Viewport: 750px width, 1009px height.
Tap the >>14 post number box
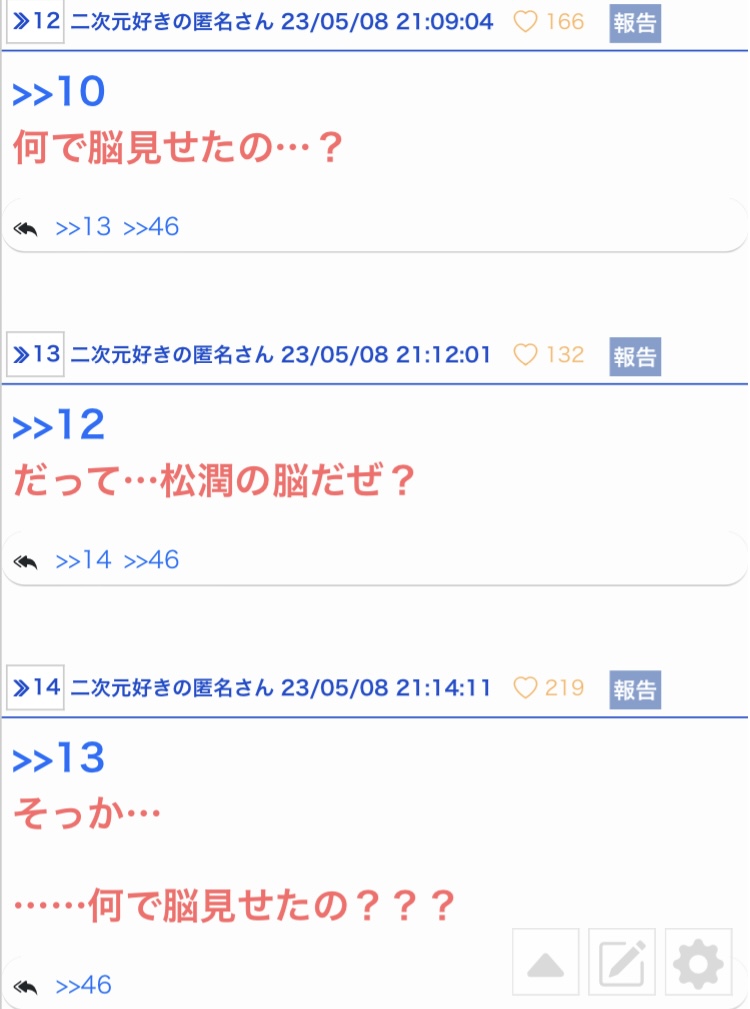coord(35,687)
